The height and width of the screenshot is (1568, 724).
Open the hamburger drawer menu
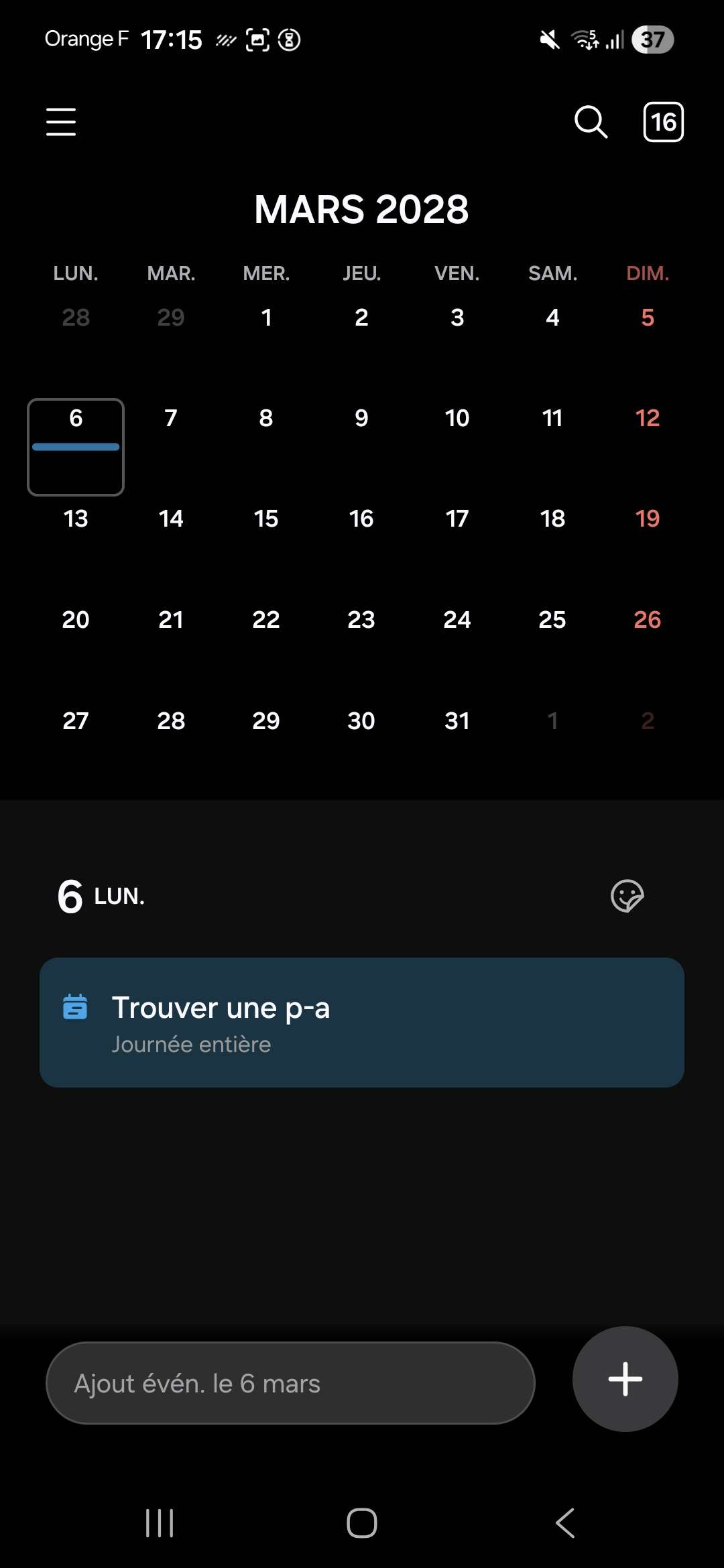61,122
